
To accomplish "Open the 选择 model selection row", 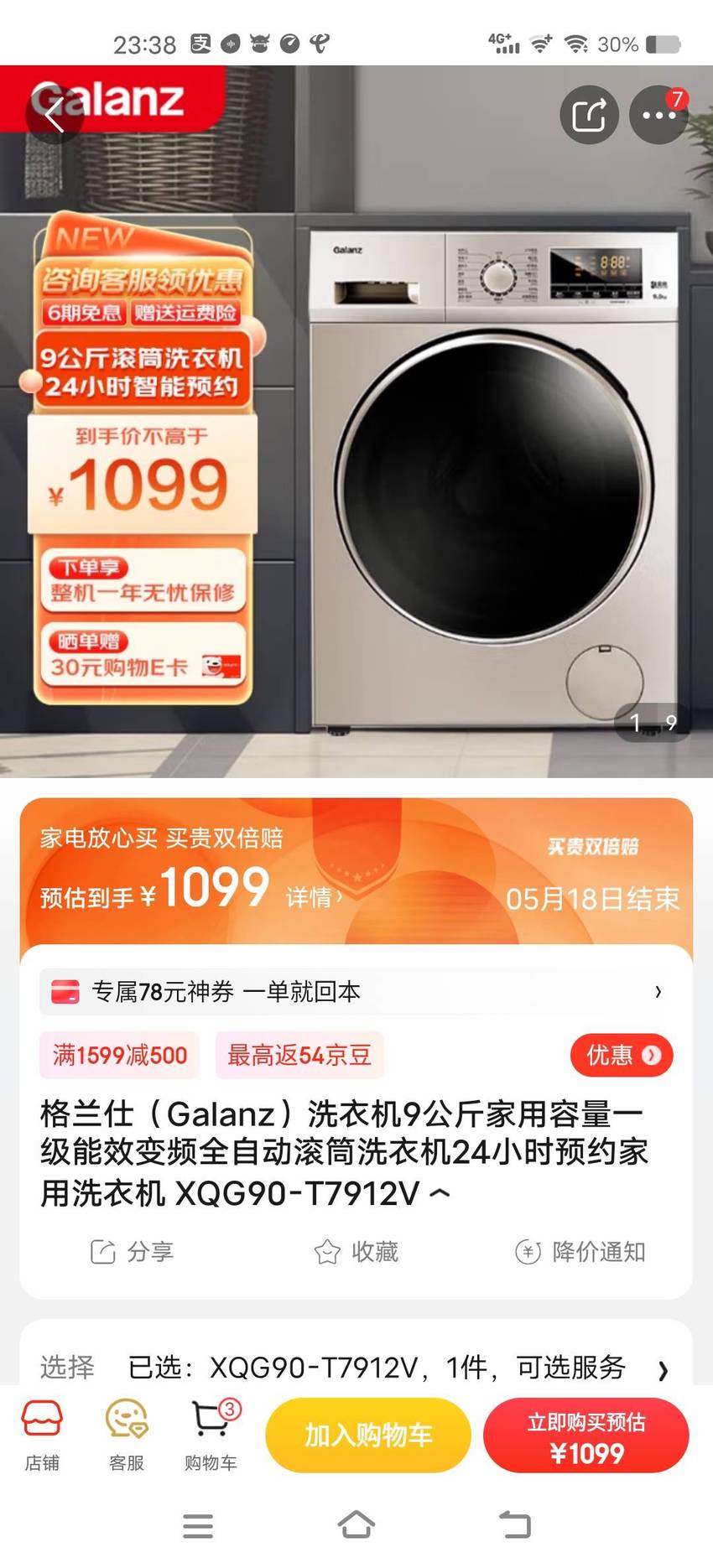I will [356, 1367].
